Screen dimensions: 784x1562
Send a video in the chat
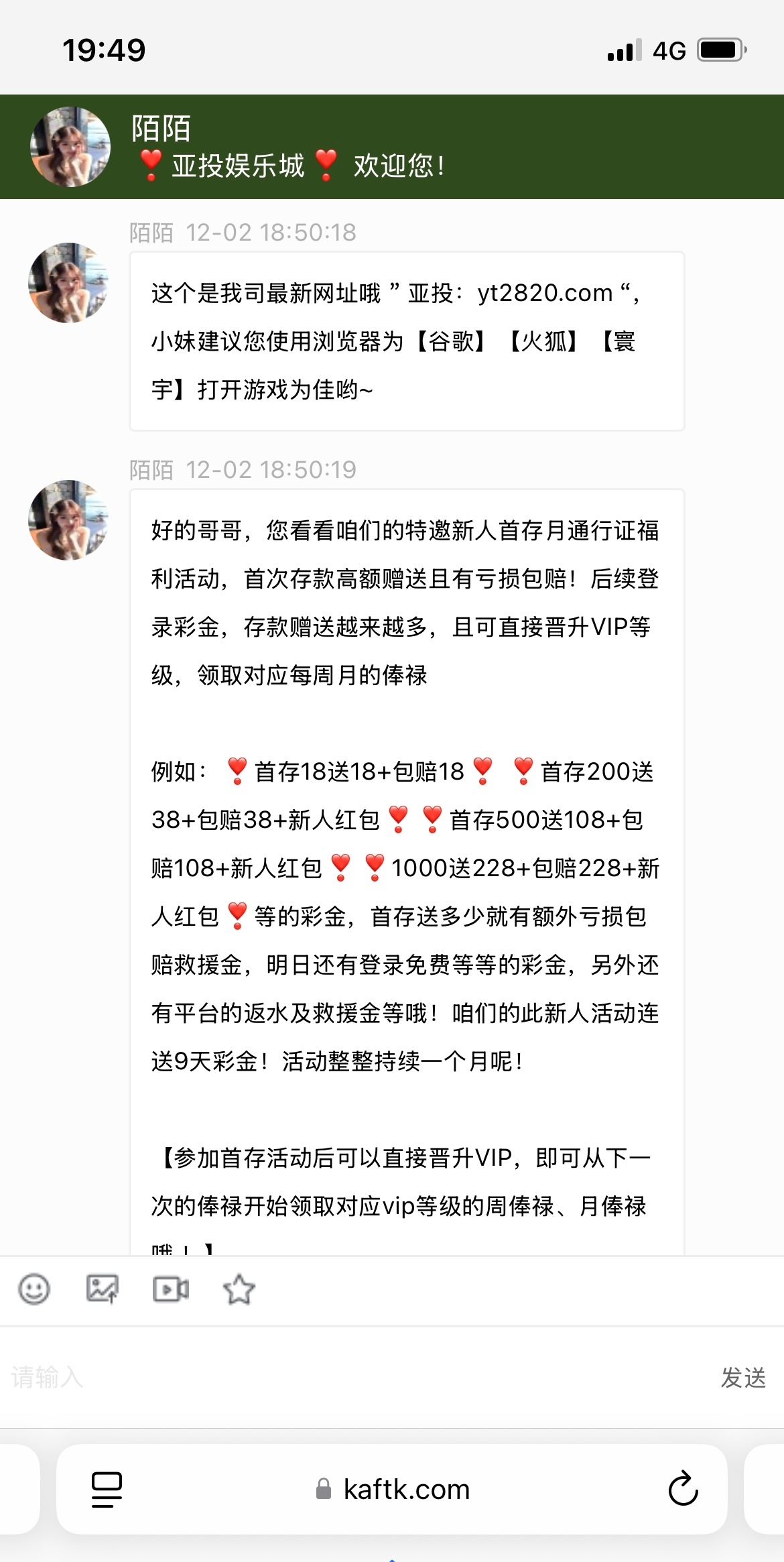click(171, 1288)
